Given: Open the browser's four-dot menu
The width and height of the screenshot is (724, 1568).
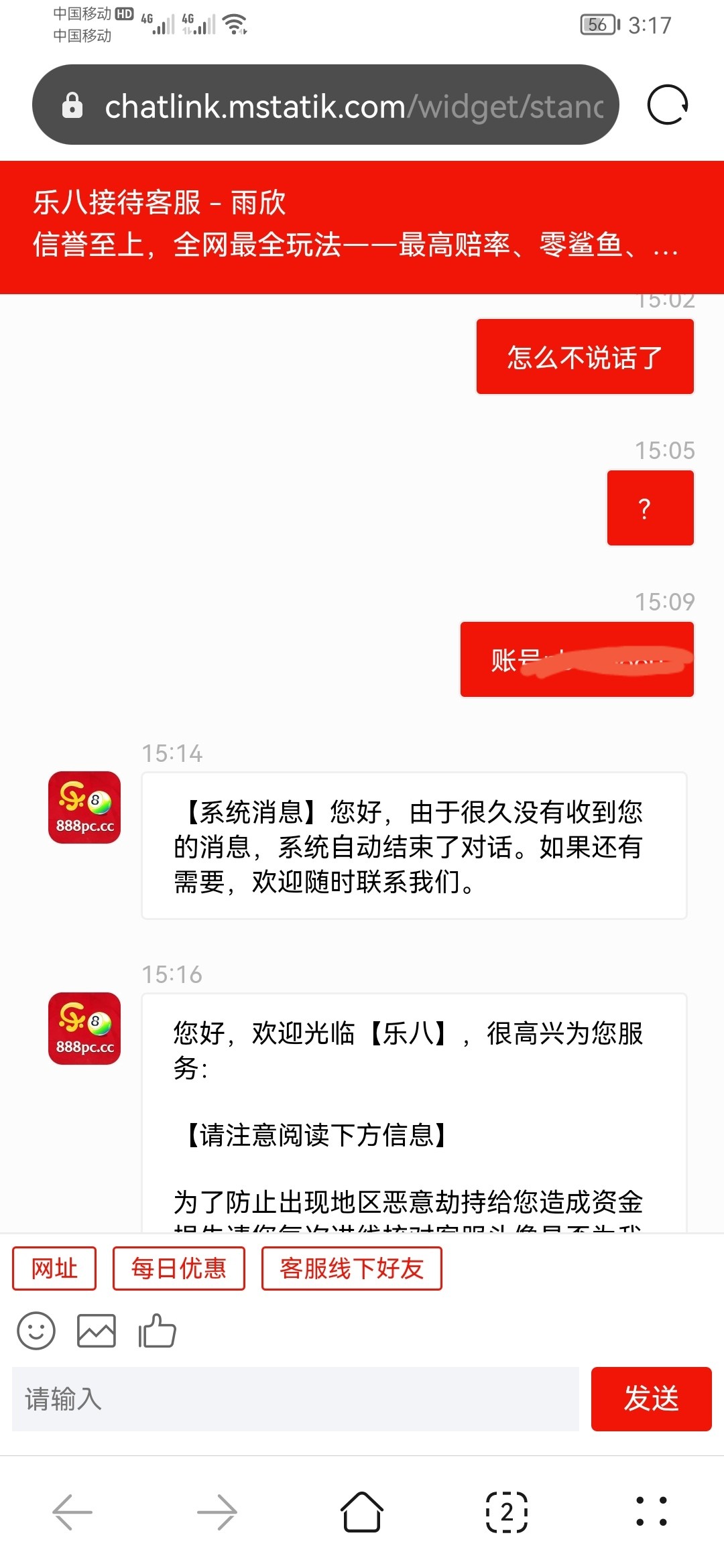Looking at the screenshot, I should (x=651, y=1512).
